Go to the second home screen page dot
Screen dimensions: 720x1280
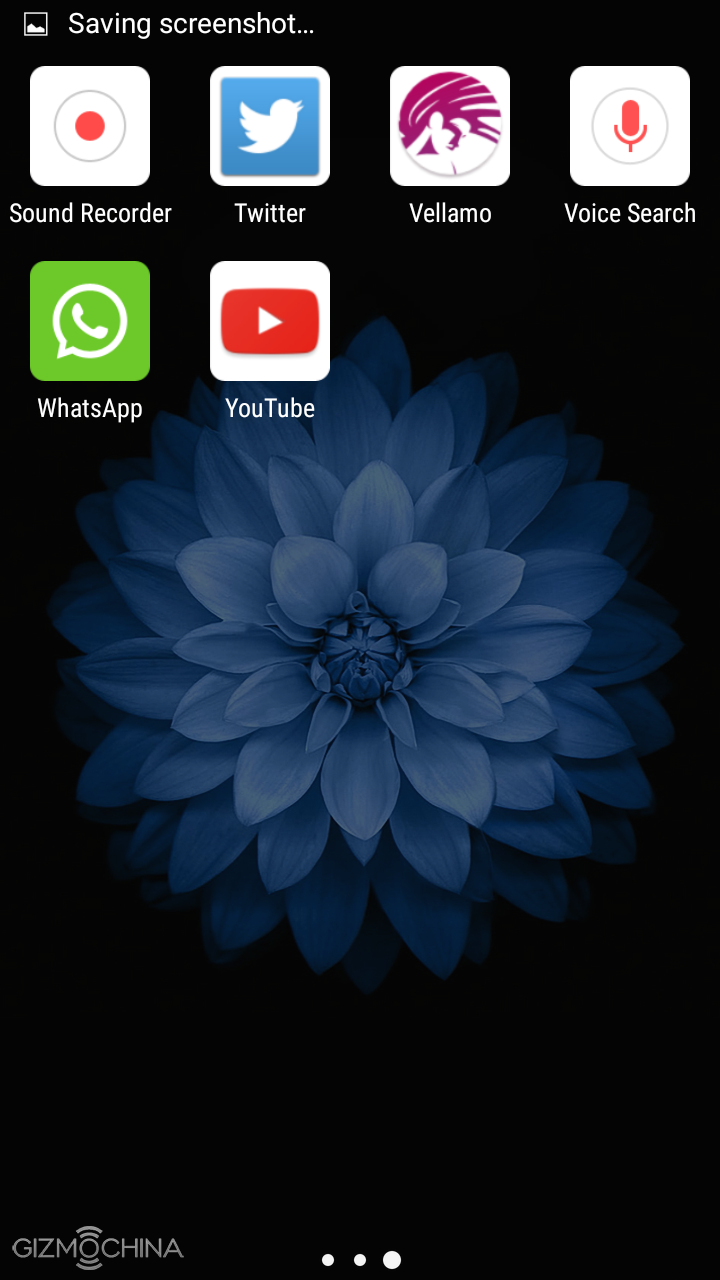(x=360, y=1260)
